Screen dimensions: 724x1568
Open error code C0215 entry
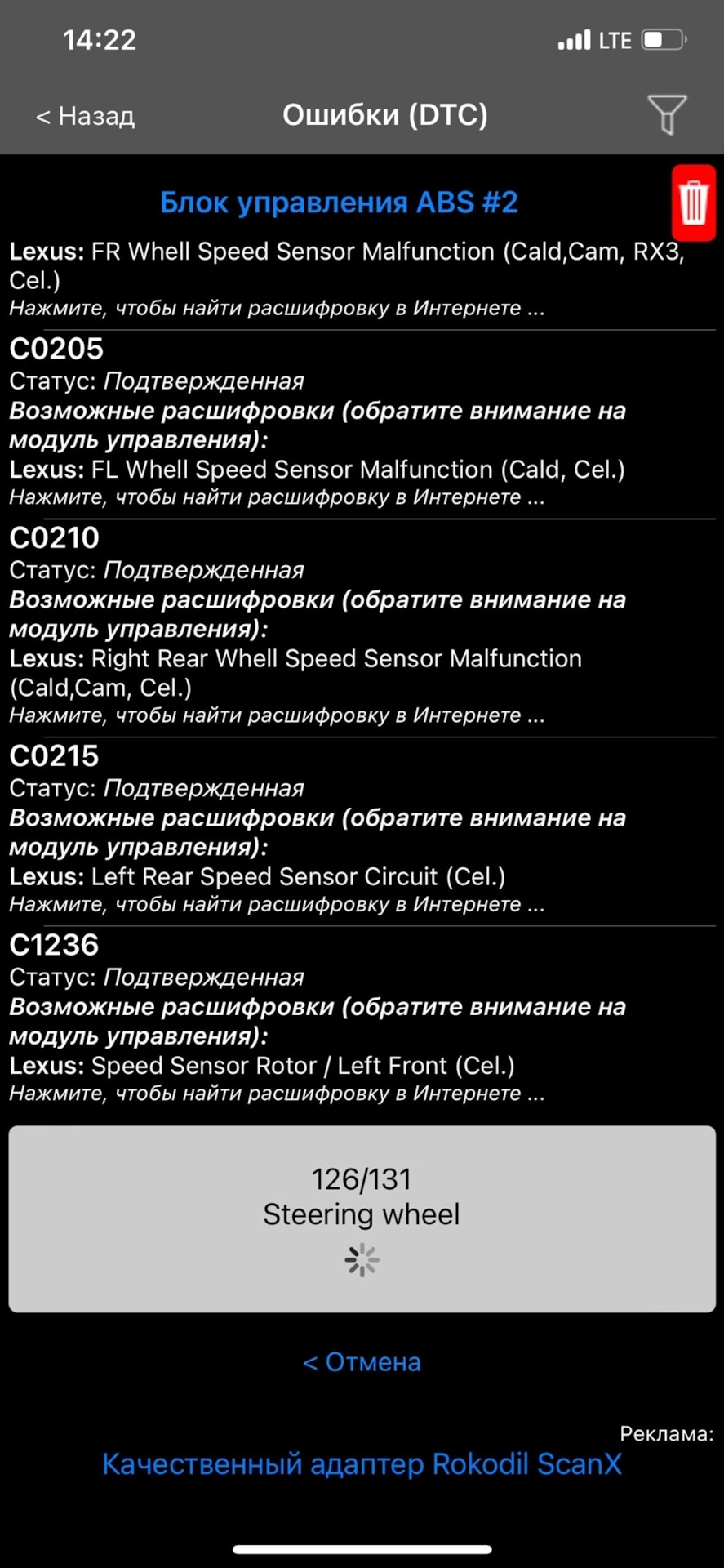coord(55,755)
